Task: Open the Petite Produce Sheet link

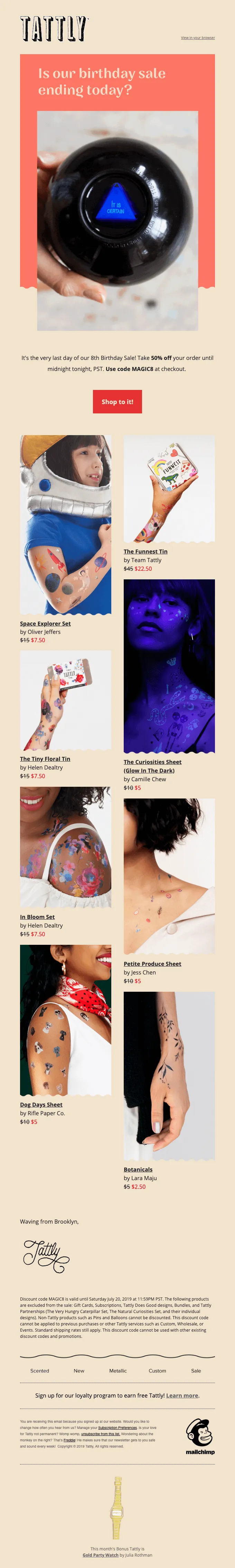Action: pyautogui.click(x=152, y=963)
